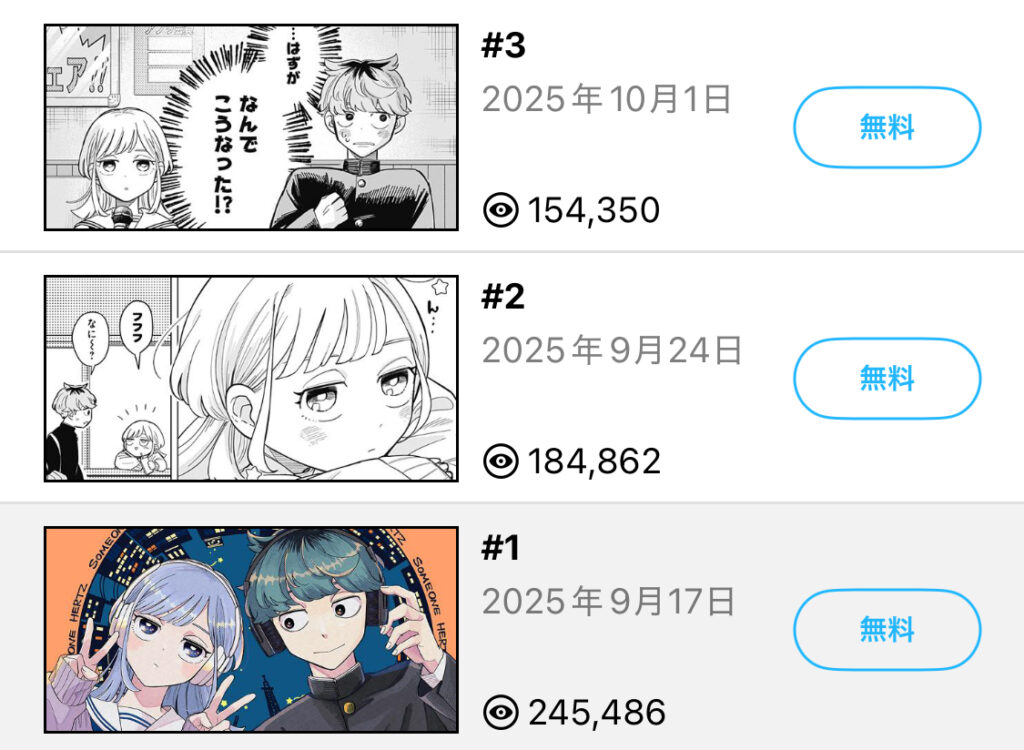Tap the 無料 button for chapter #3
This screenshot has height=750, width=1024.
click(887, 127)
